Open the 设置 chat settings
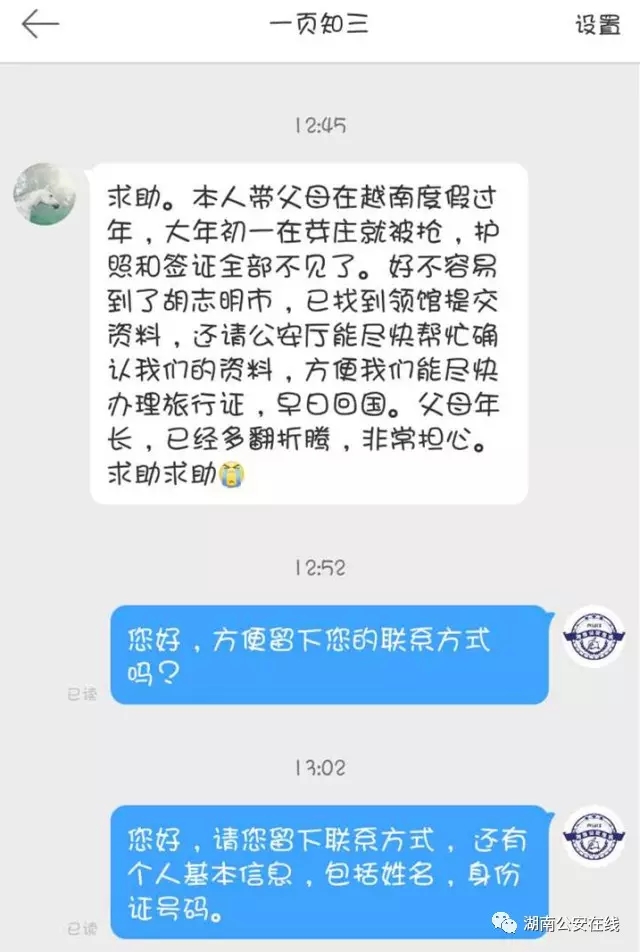Image resolution: width=640 pixels, height=952 pixels. [x=597, y=26]
